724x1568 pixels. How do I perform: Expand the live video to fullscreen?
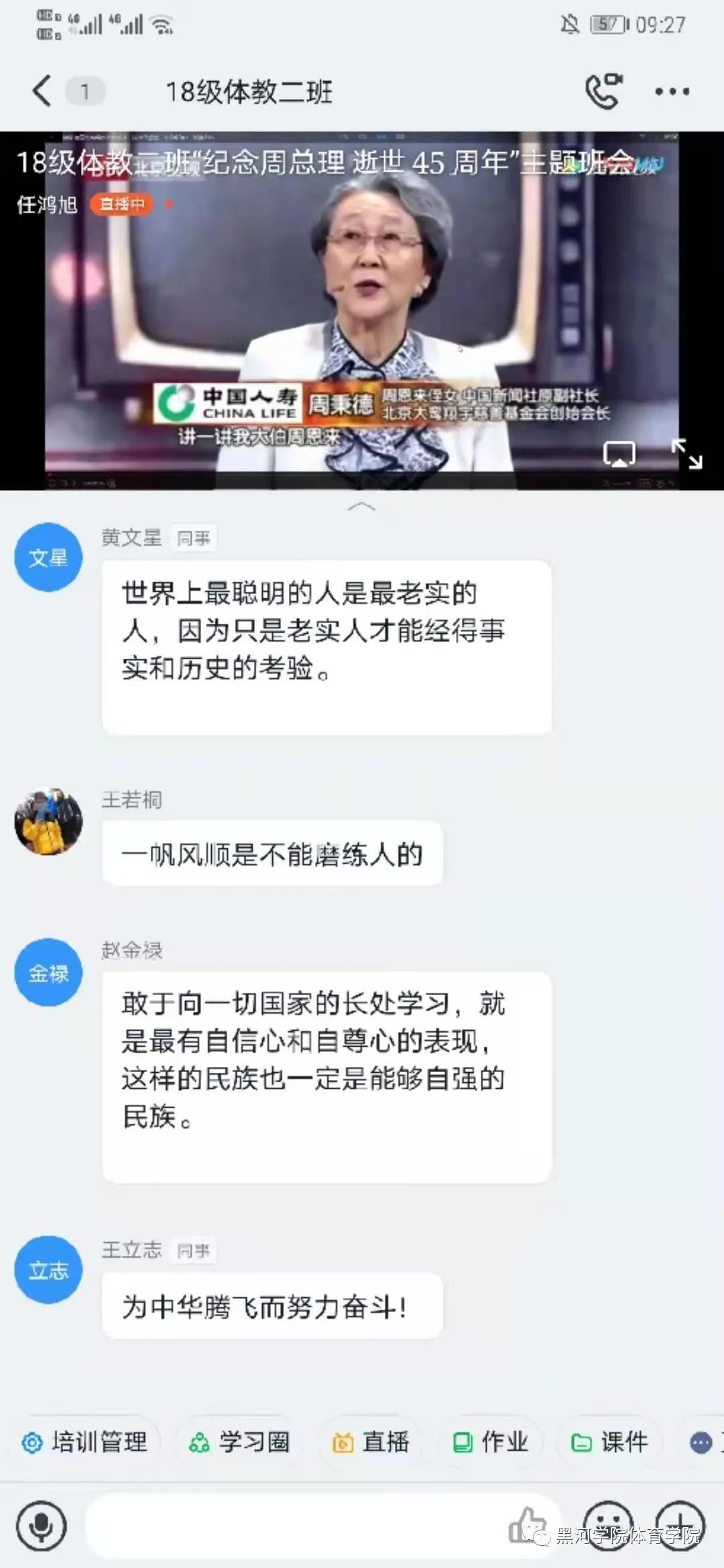(x=687, y=454)
